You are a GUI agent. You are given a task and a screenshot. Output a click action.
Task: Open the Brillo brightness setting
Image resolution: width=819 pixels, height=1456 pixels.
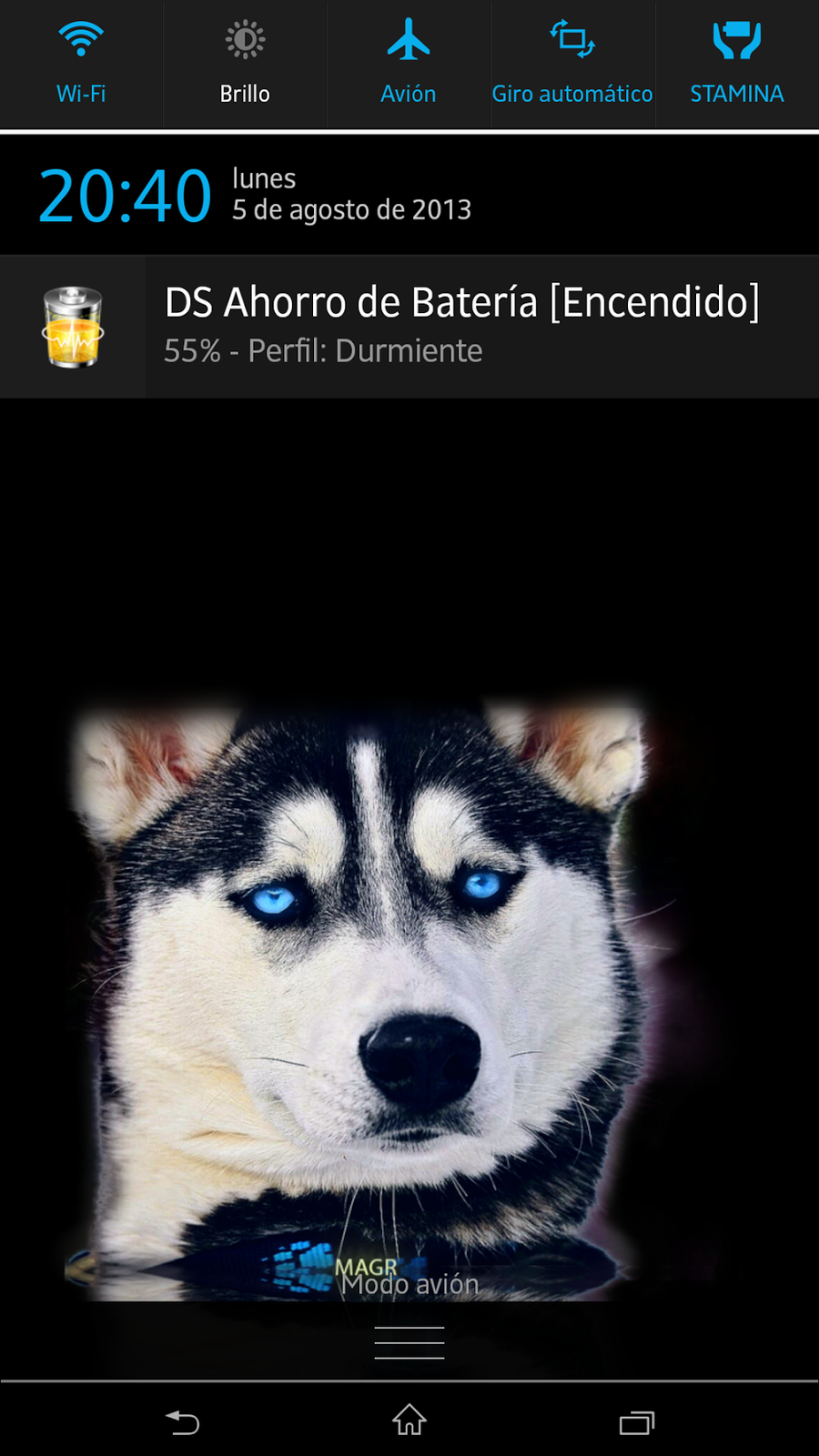(245, 64)
